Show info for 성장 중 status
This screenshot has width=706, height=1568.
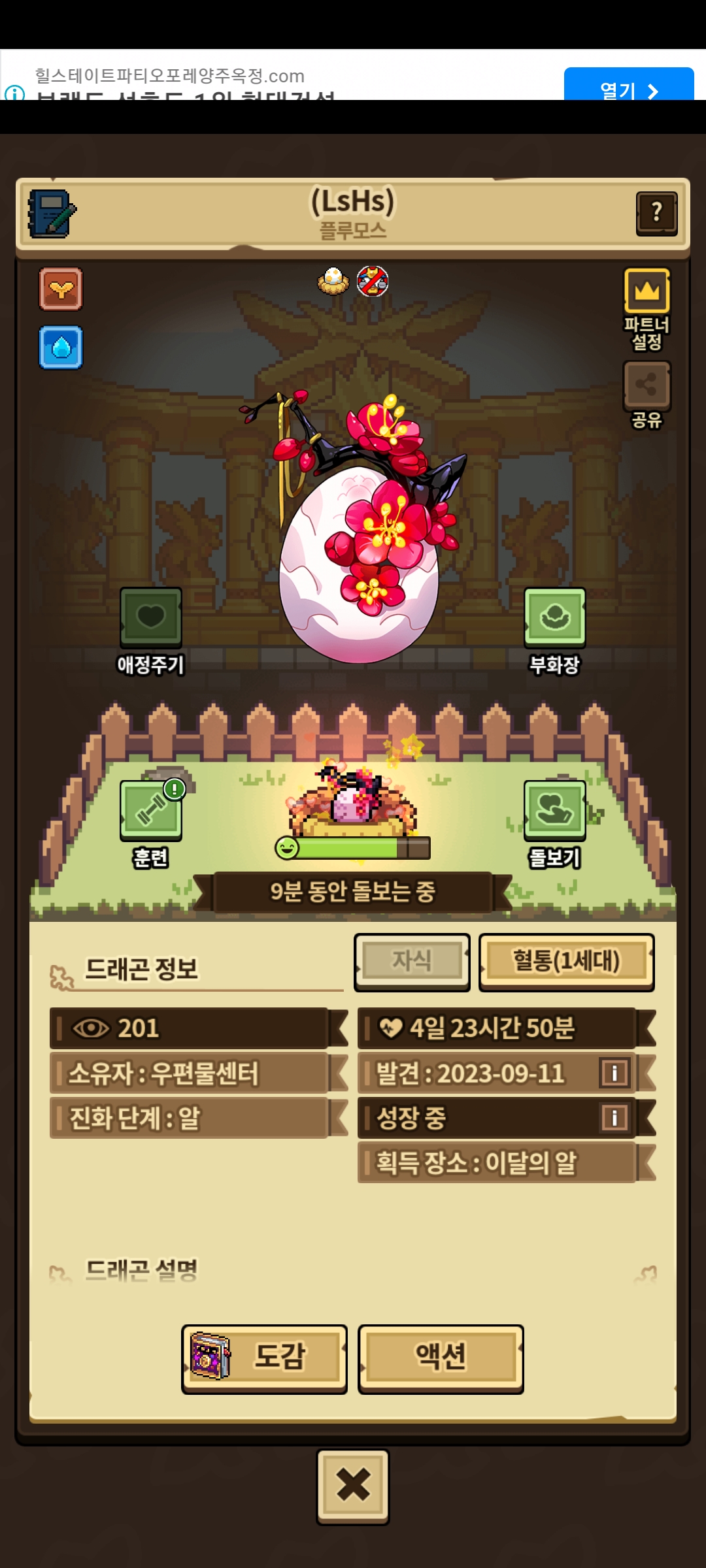614,1117
